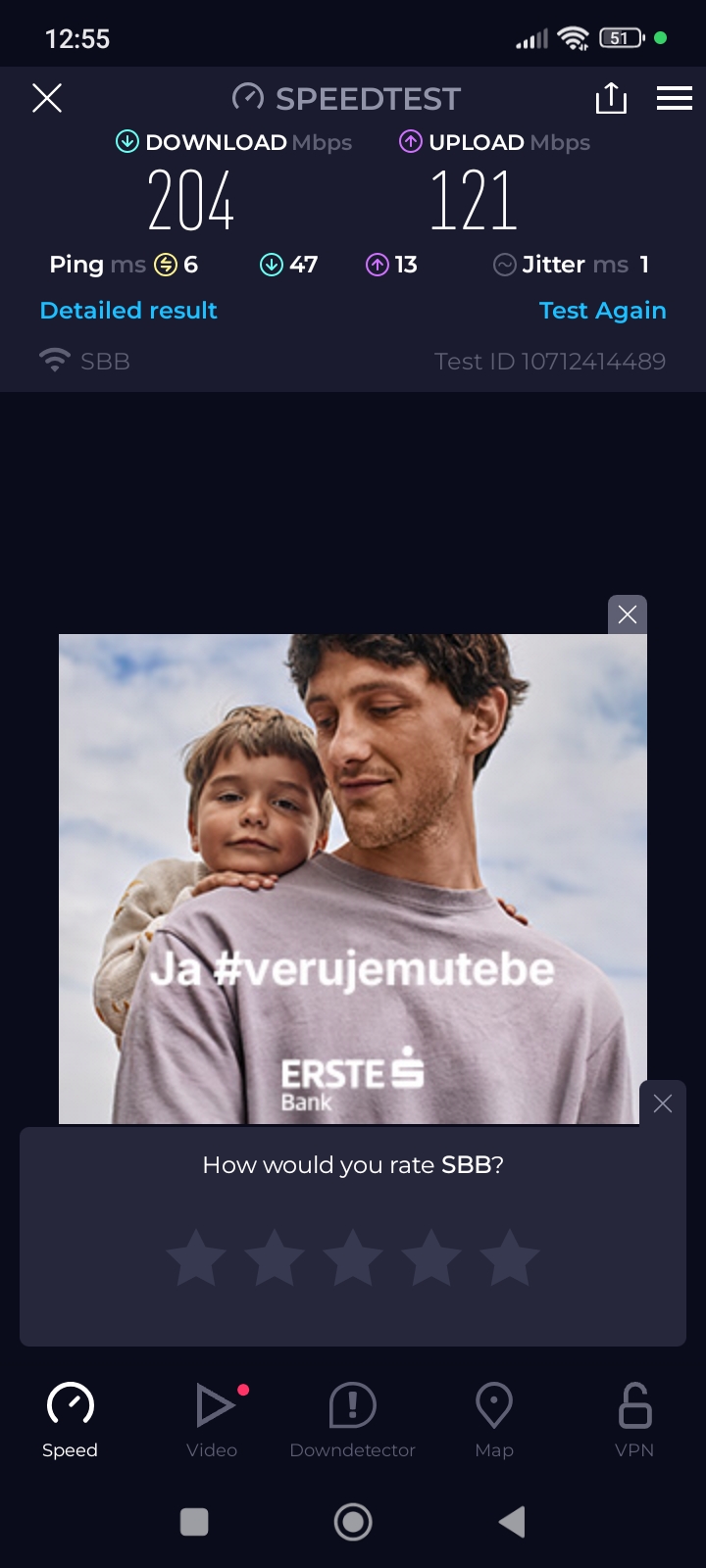Rate SBB five stars

click(x=510, y=1258)
